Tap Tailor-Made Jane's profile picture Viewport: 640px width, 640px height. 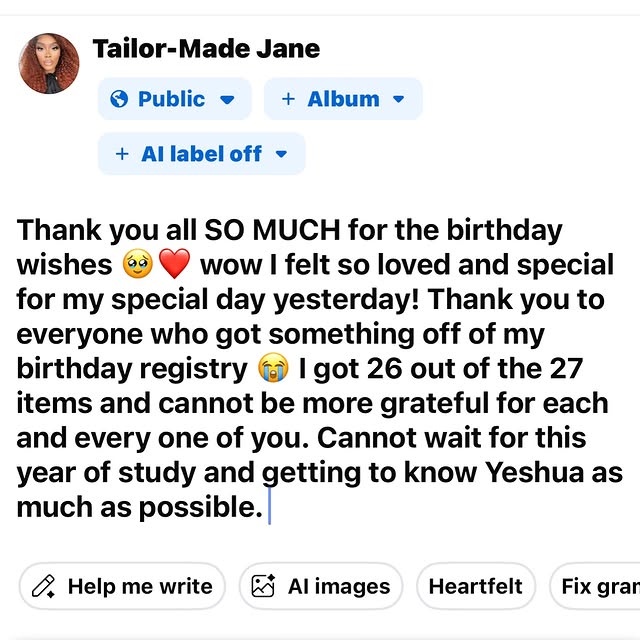48,62
